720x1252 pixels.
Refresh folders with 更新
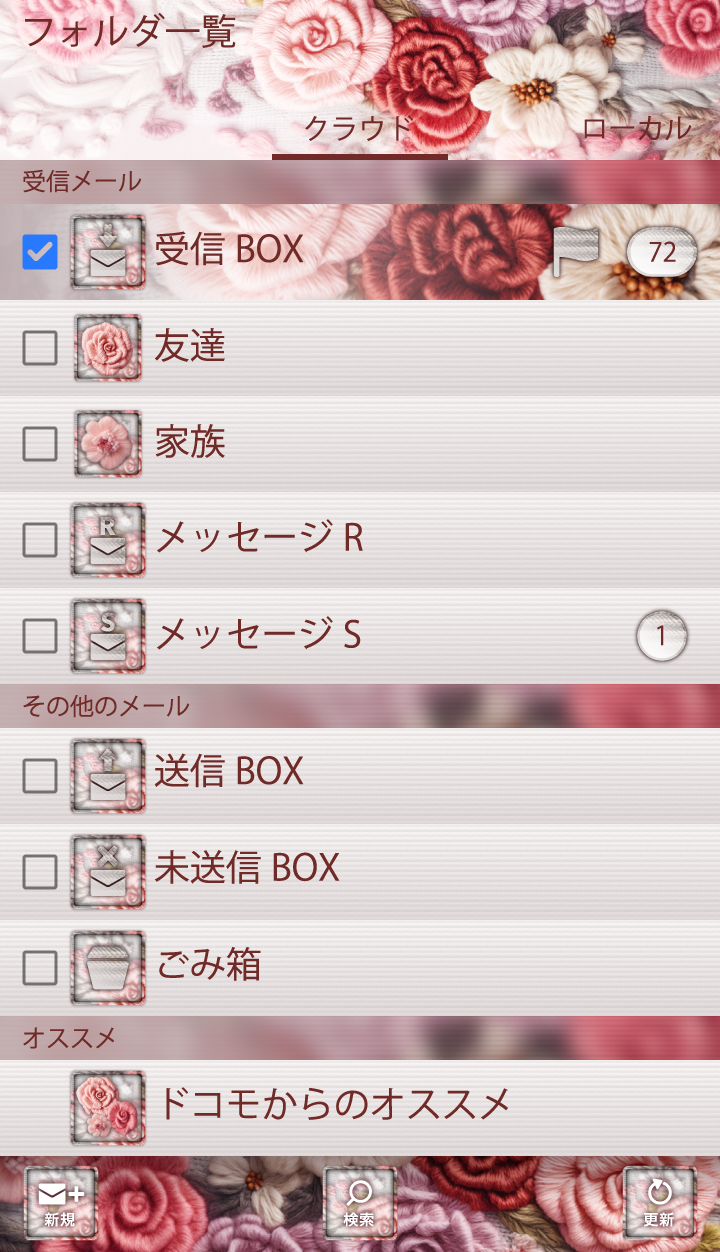(659, 1202)
